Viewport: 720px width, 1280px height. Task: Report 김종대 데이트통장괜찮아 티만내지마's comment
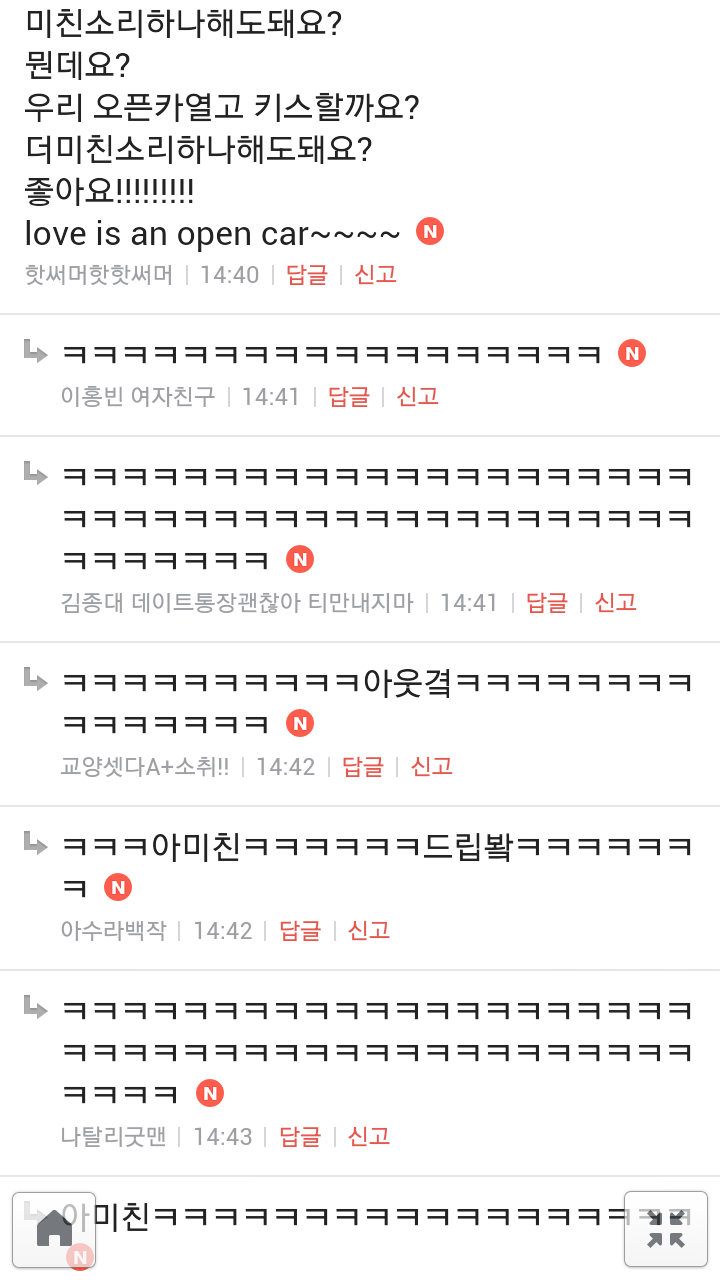(x=615, y=602)
